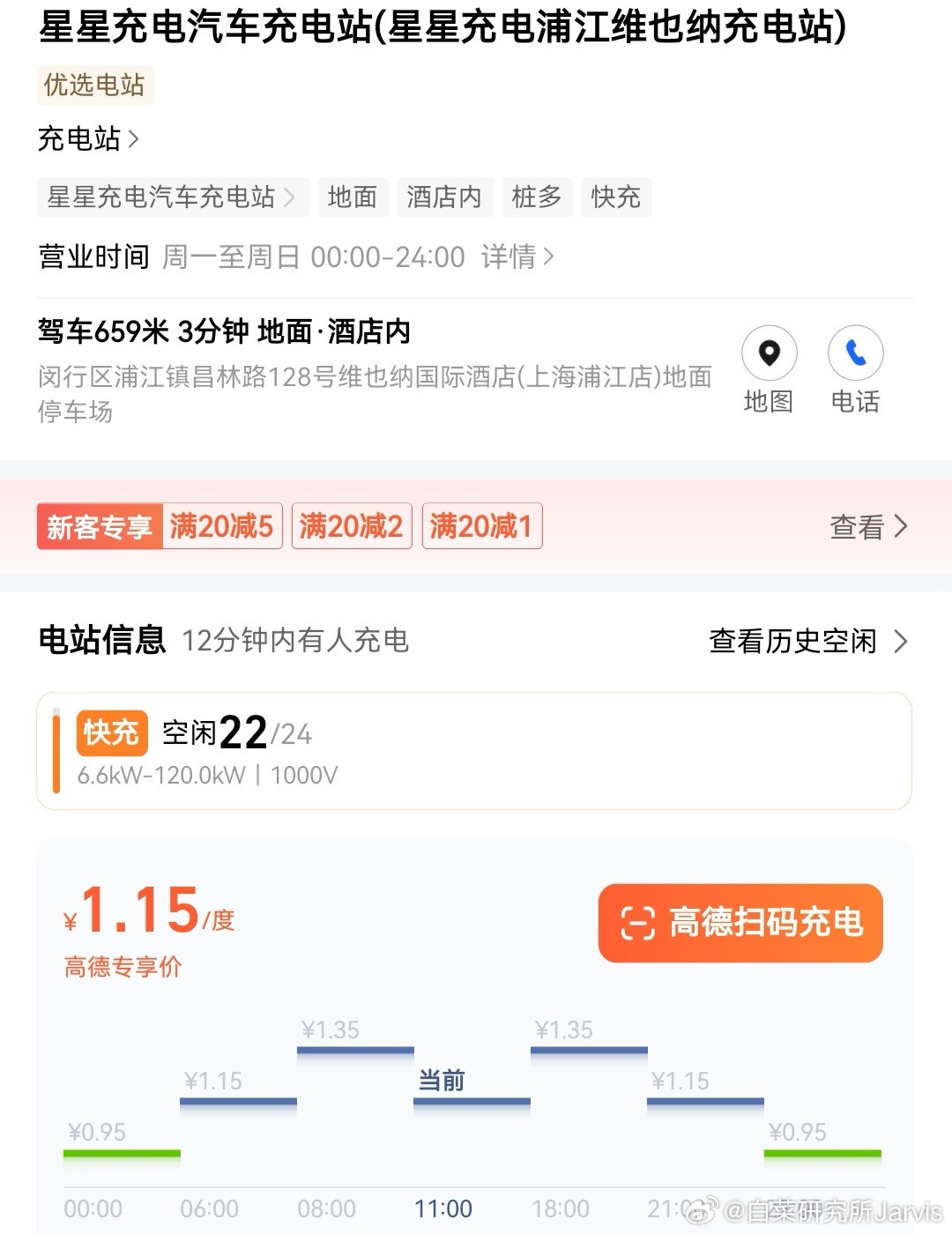
Task: Select the 满20减5 coupon tag
Action: coord(222,525)
